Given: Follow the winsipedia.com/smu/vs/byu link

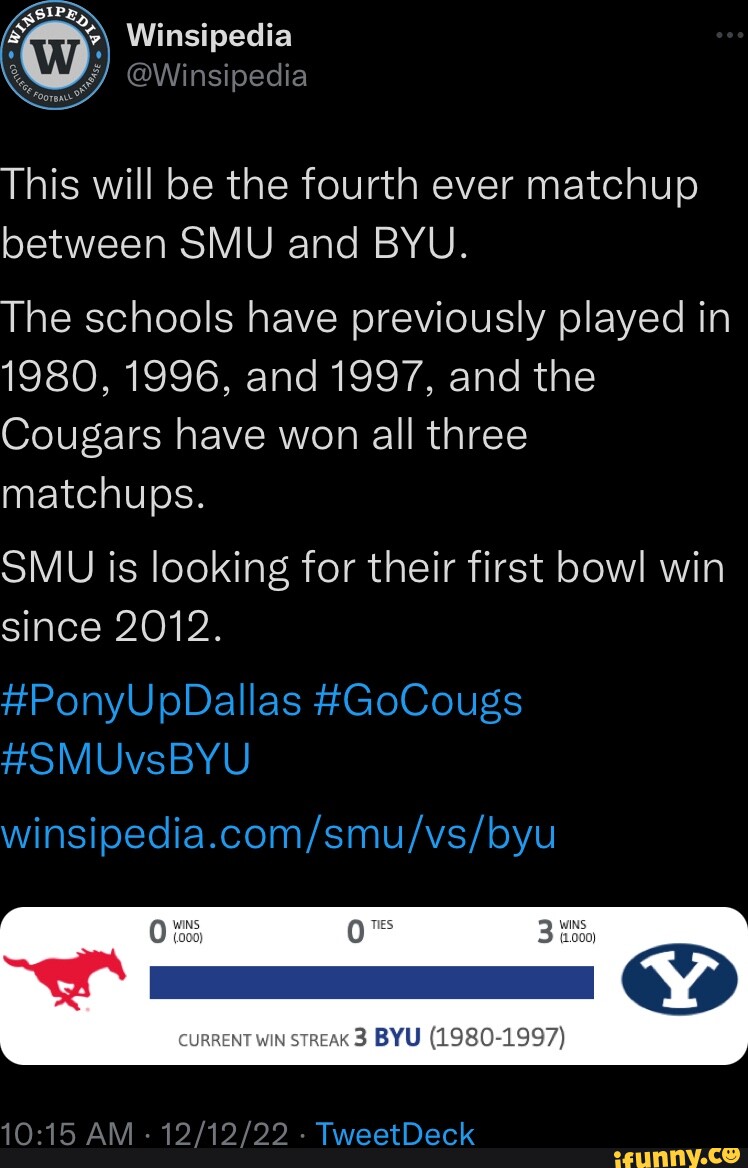Looking at the screenshot, I should (x=277, y=831).
